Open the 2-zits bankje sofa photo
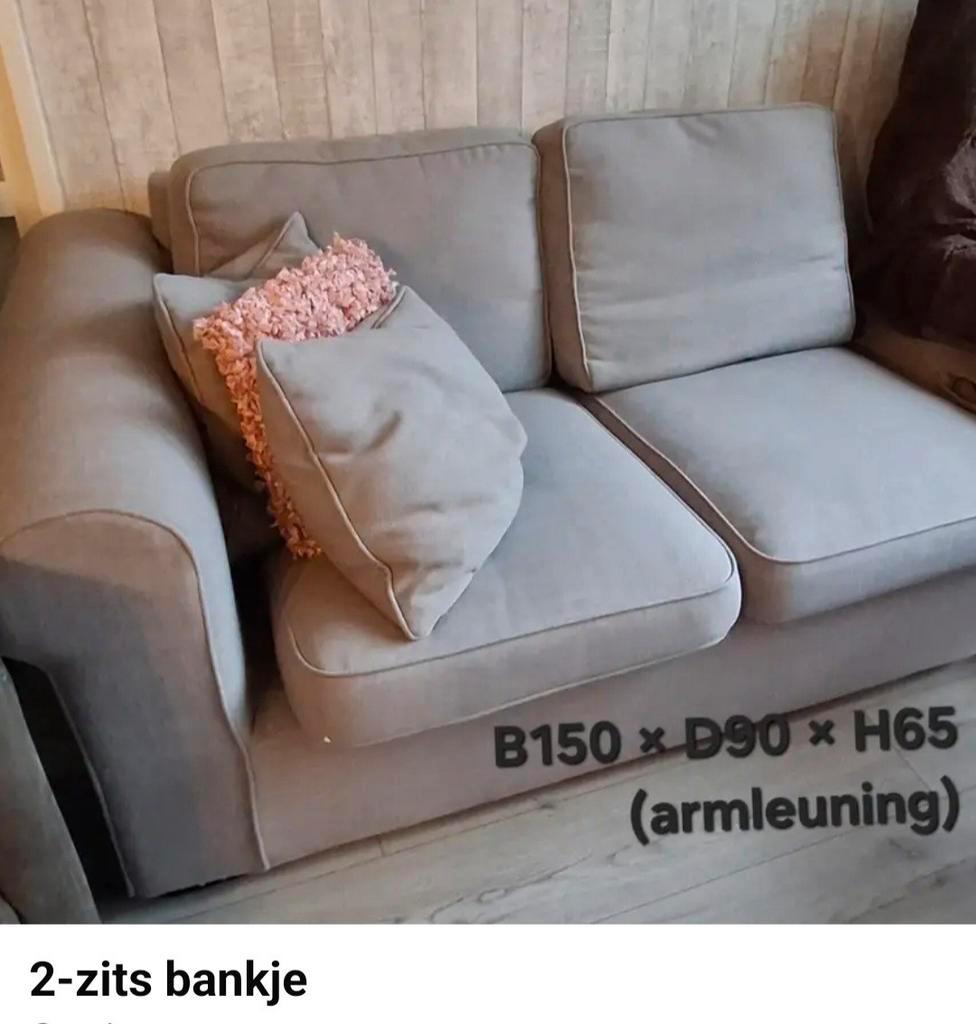The height and width of the screenshot is (1024, 976). [488, 460]
